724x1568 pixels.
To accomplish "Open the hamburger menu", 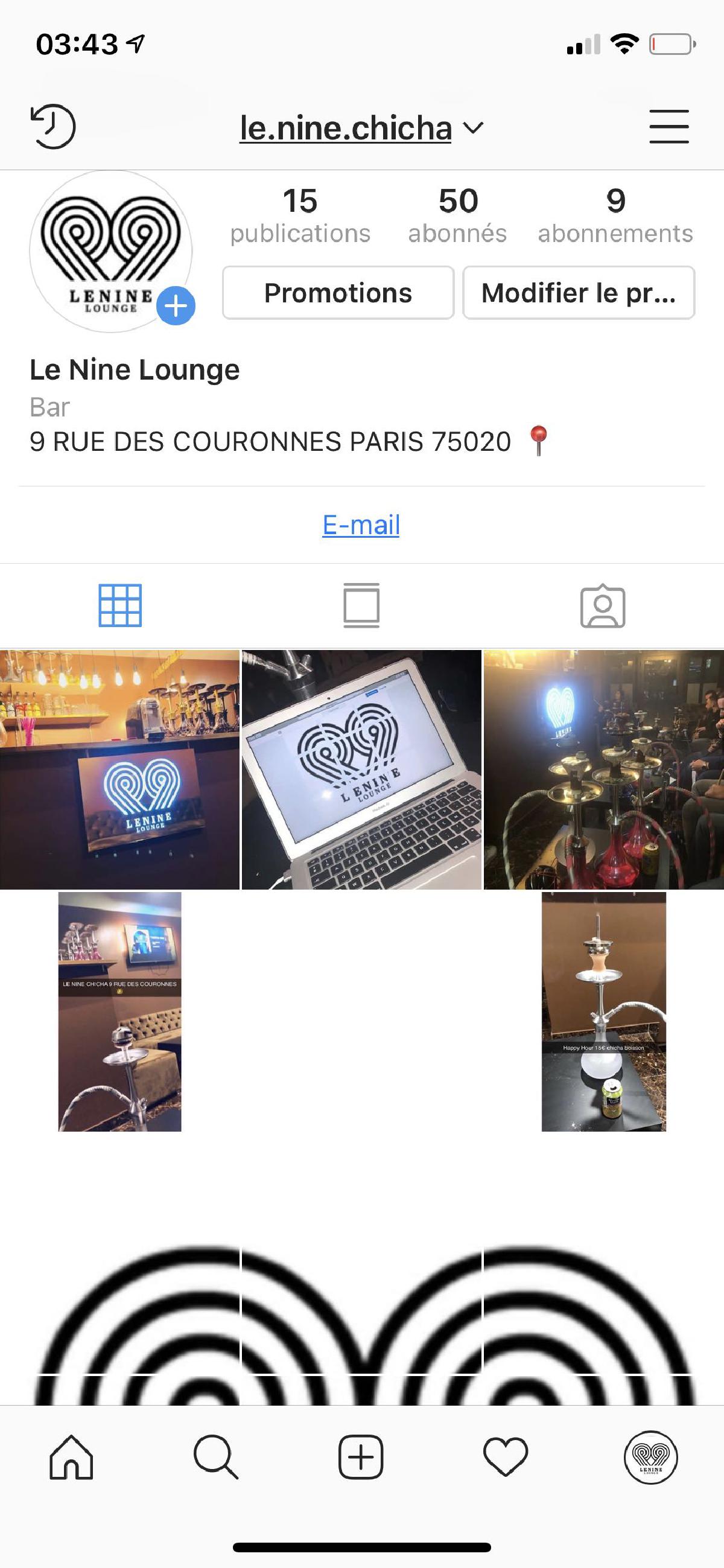I will (668, 127).
